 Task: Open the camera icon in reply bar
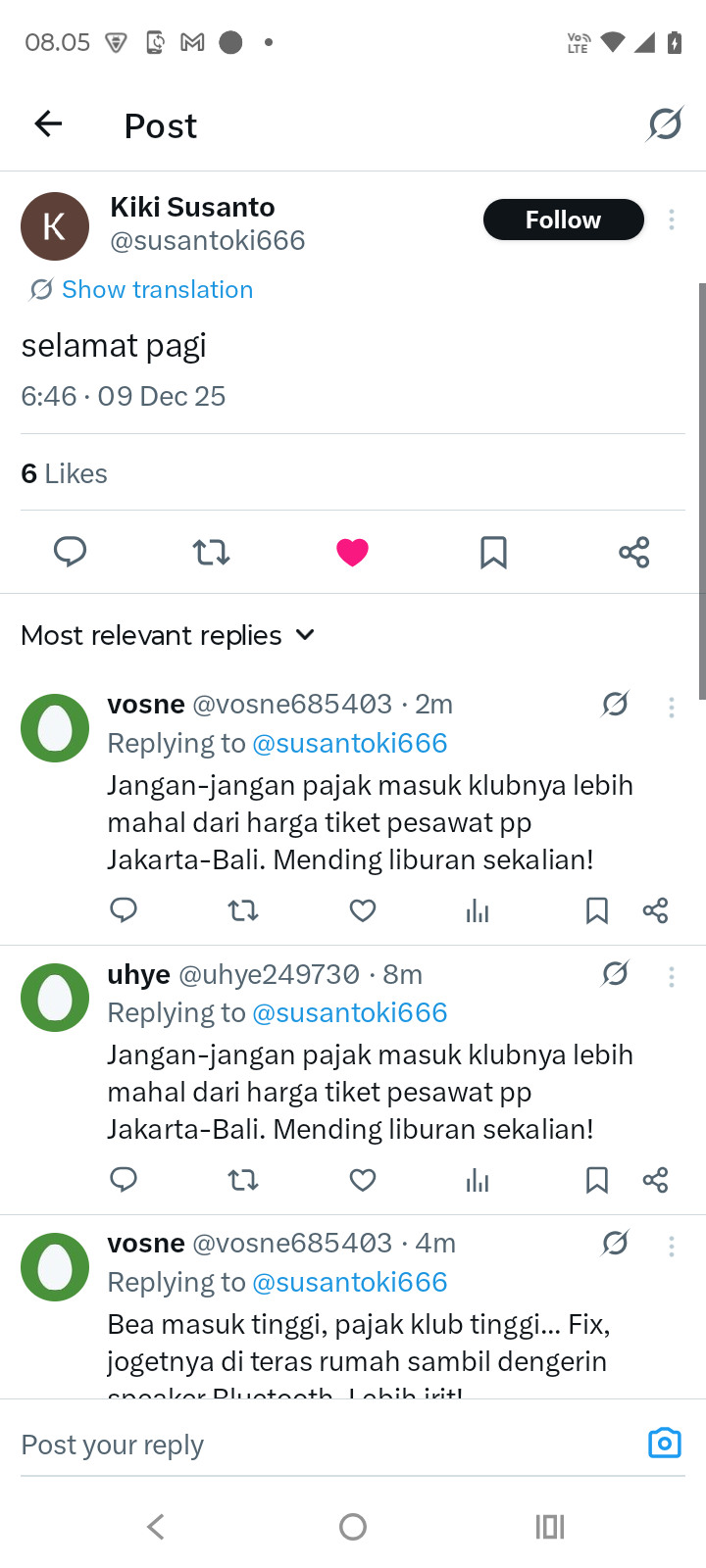tap(664, 1444)
